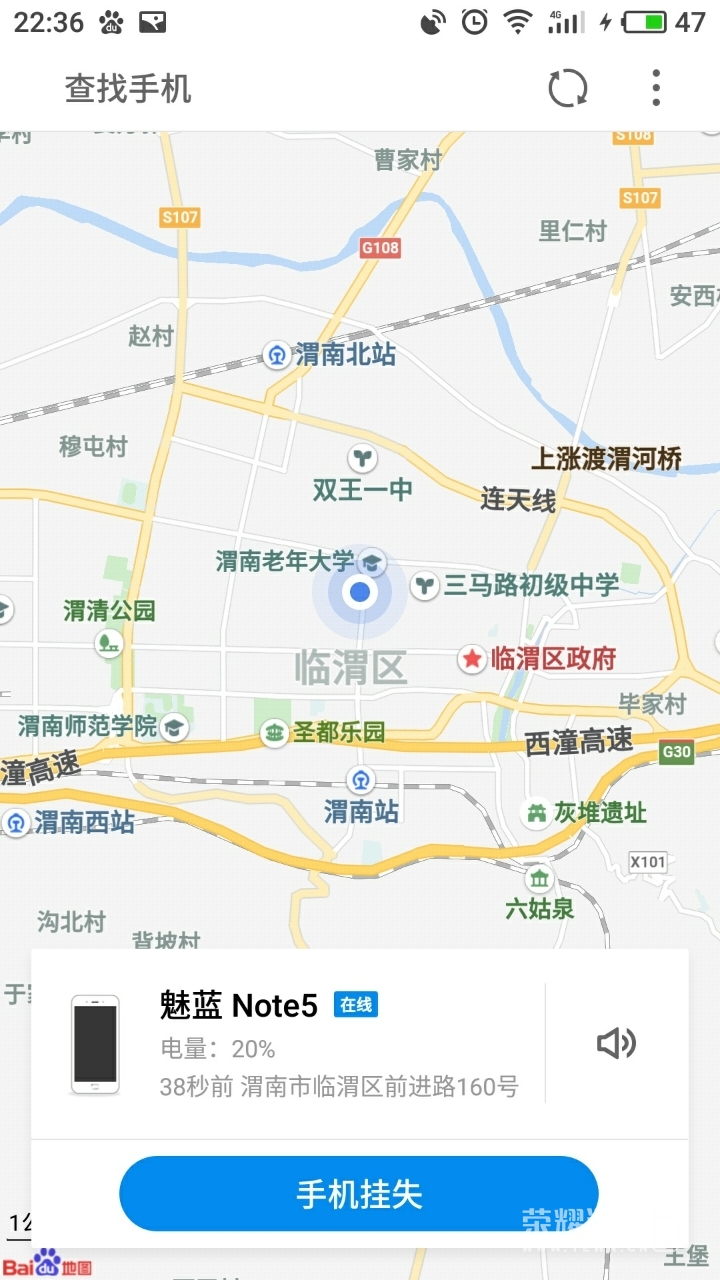Tap the 手机挂失 button
The height and width of the screenshot is (1280, 720).
click(358, 1194)
